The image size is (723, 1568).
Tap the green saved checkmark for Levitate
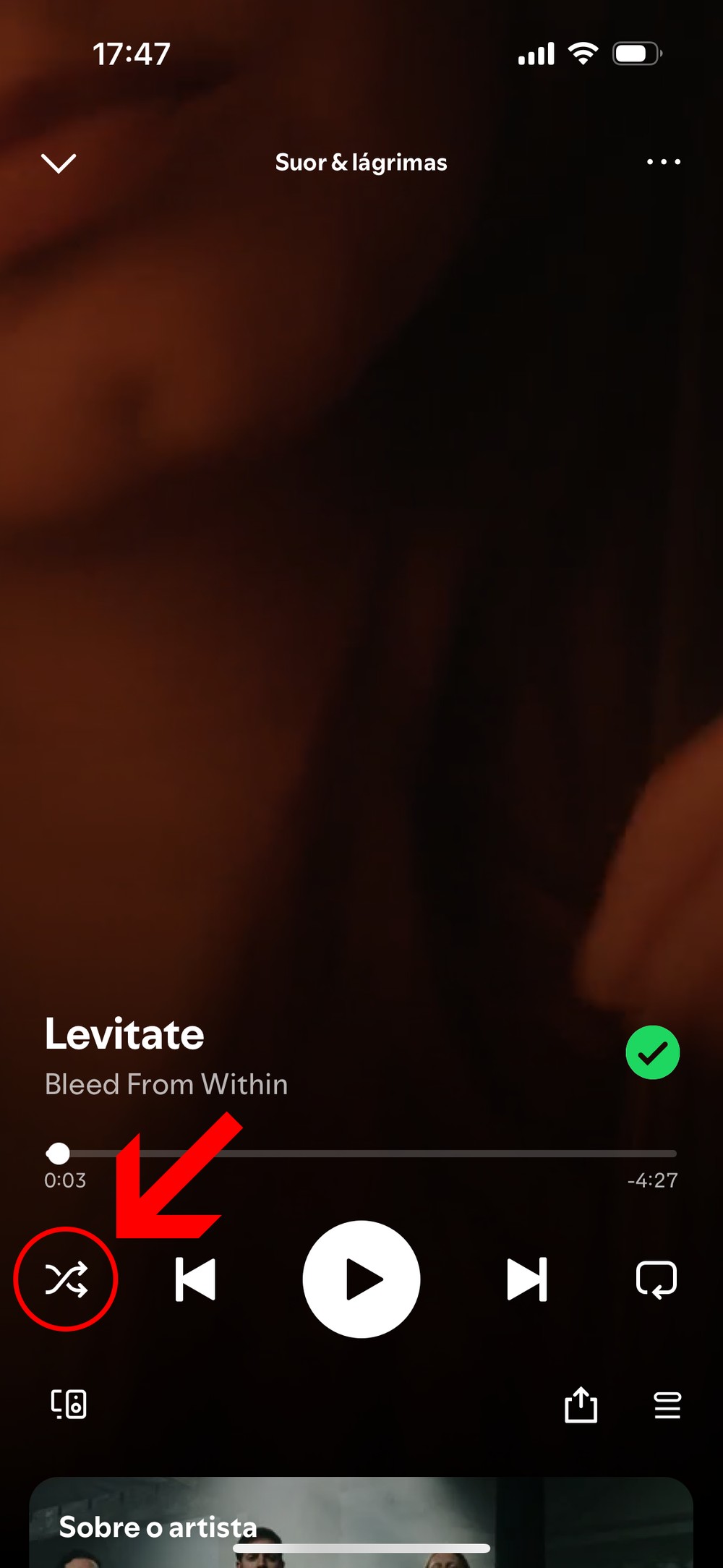coord(652,1052)
